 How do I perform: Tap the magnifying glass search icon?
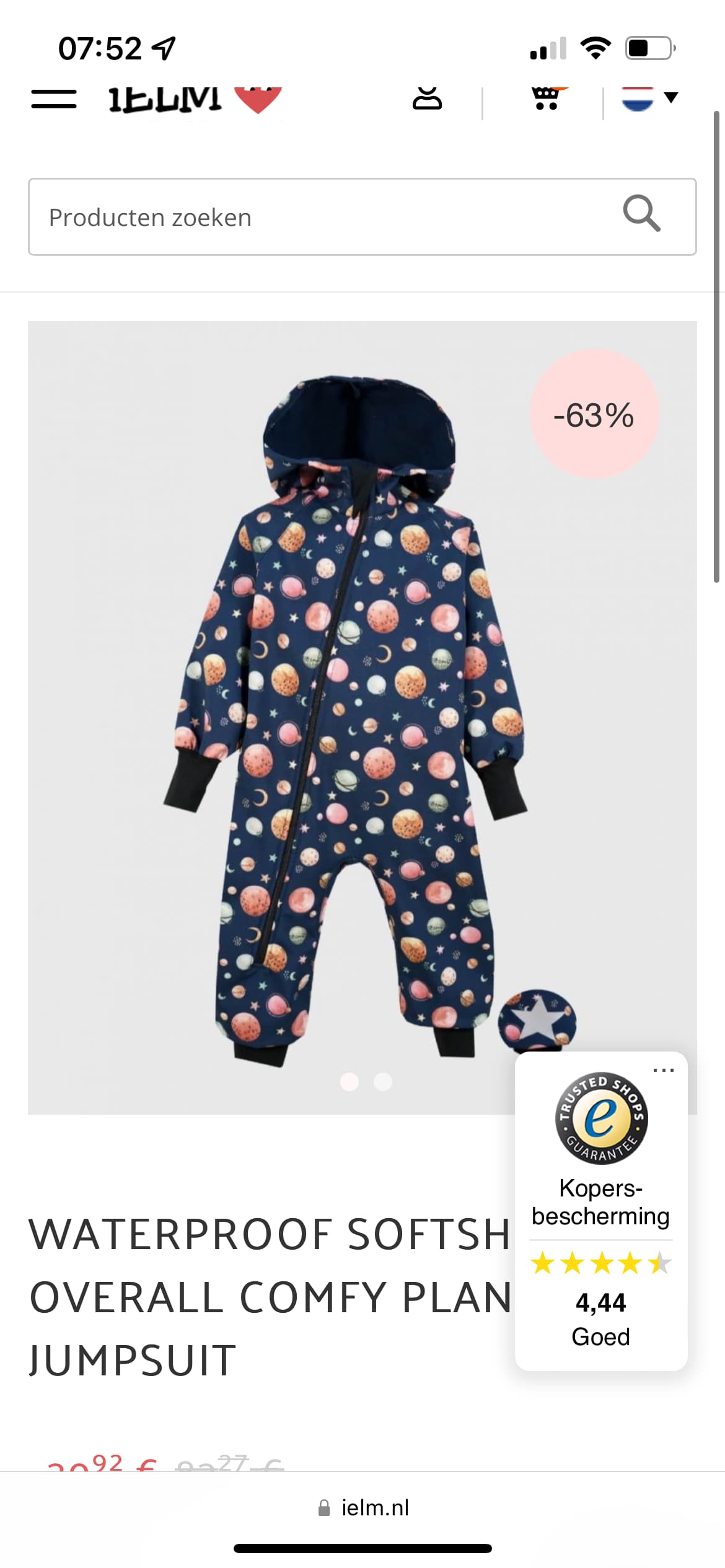tap(641, 214)
